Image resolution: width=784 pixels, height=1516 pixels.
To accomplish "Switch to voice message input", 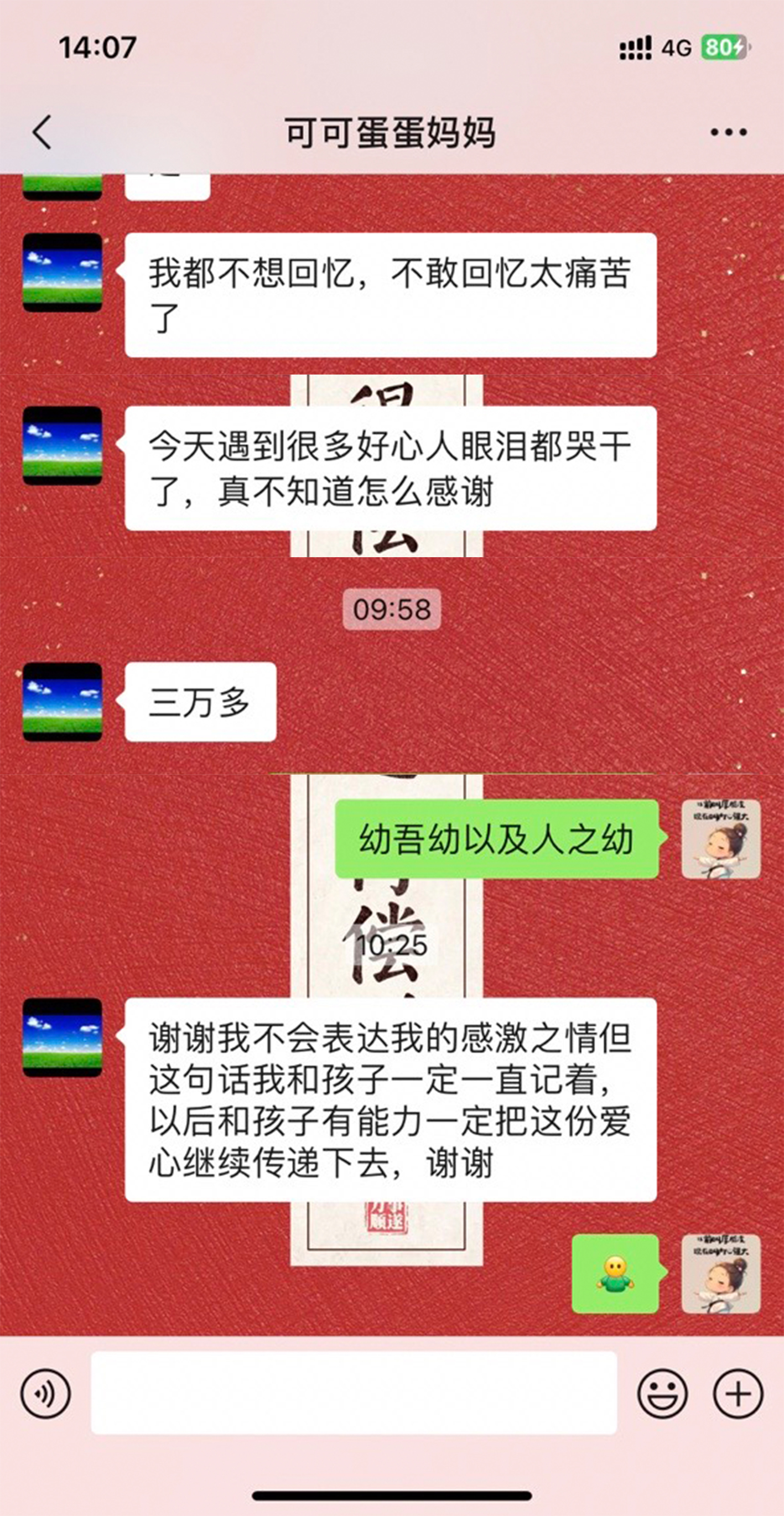I will coord(45,1394).
